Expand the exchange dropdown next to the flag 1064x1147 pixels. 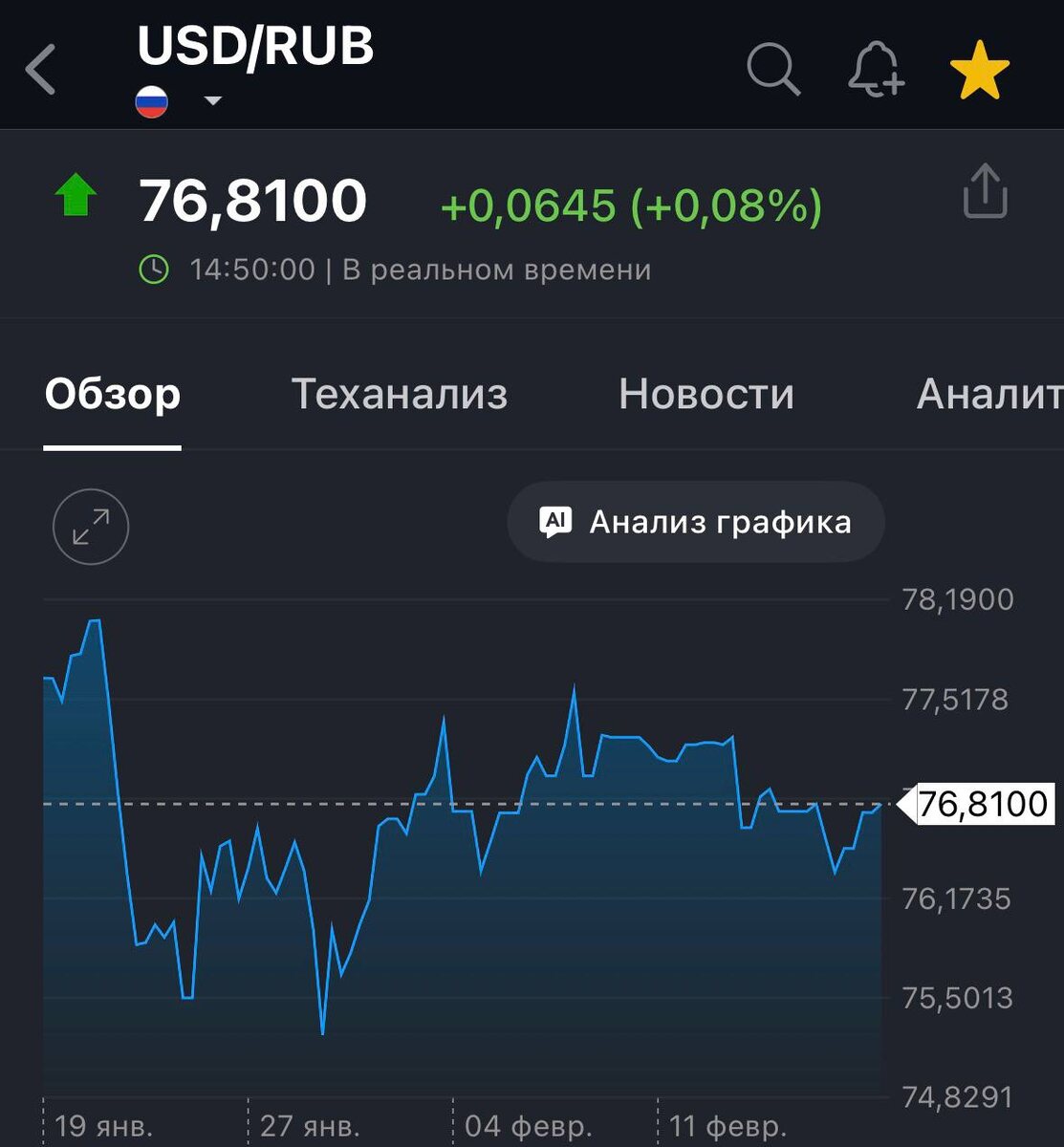tap(213, 101)
